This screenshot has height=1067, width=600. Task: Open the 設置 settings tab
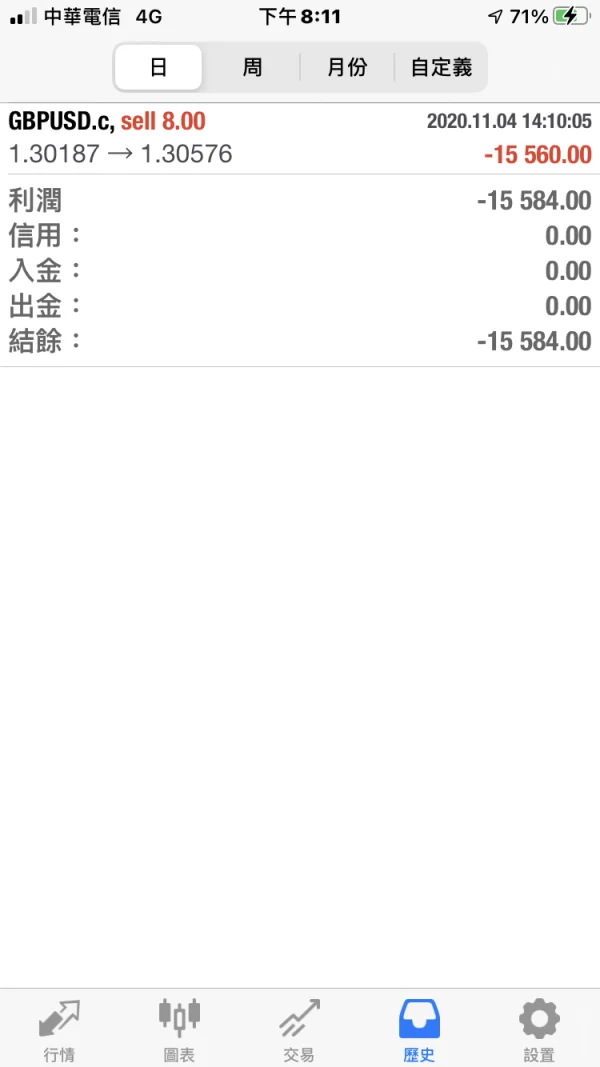tap(540, 1029)
